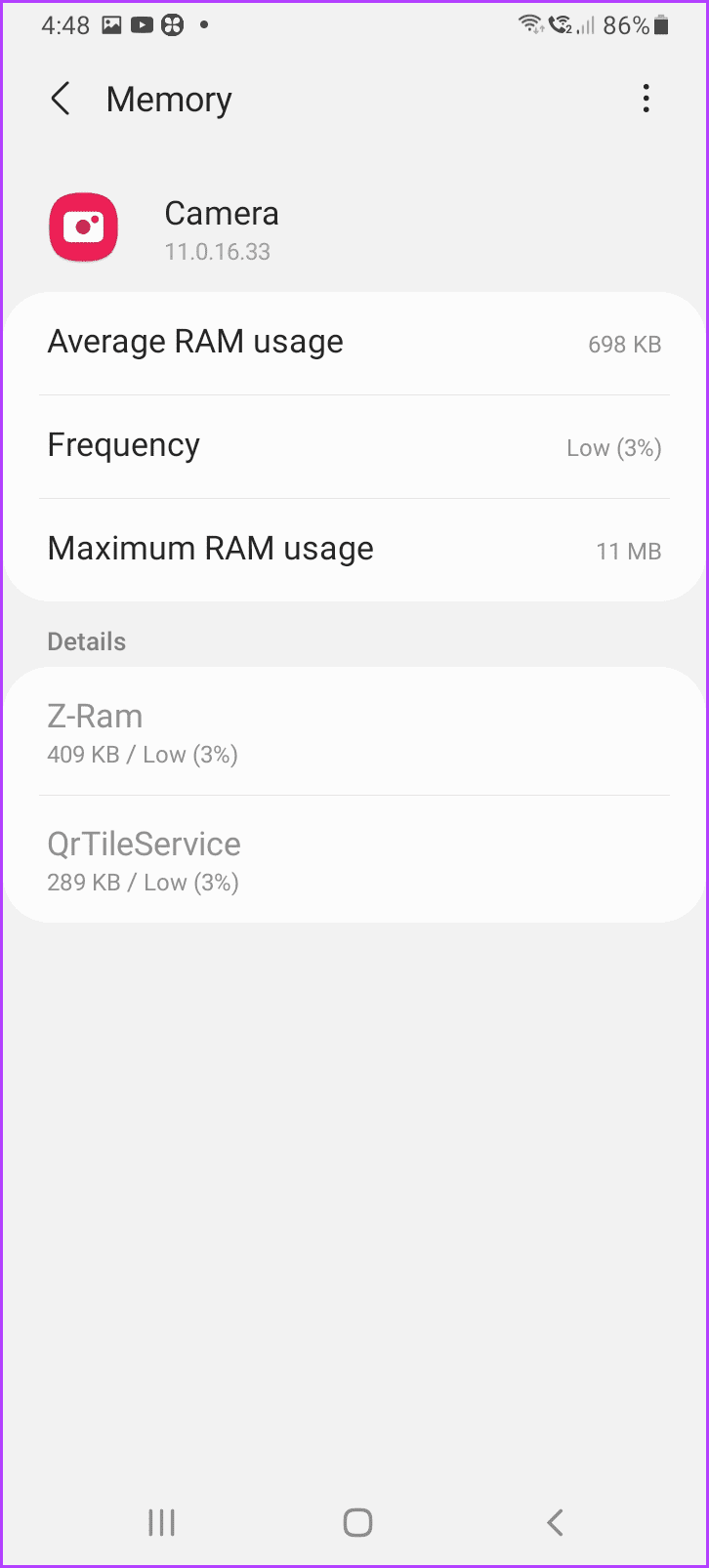Screen dimensions: 709x1568
Task: Open the three-dot overflow menu
Action: click(x=646, y=98)
